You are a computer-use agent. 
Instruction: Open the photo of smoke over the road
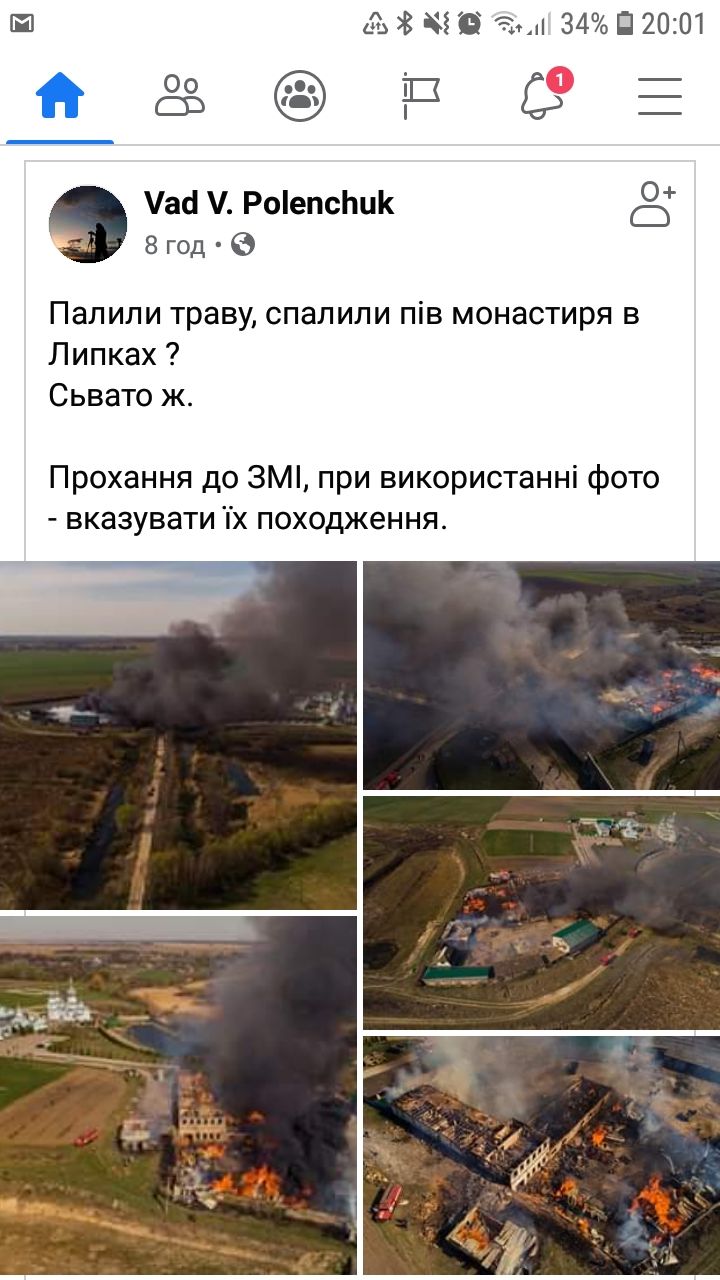178,735
